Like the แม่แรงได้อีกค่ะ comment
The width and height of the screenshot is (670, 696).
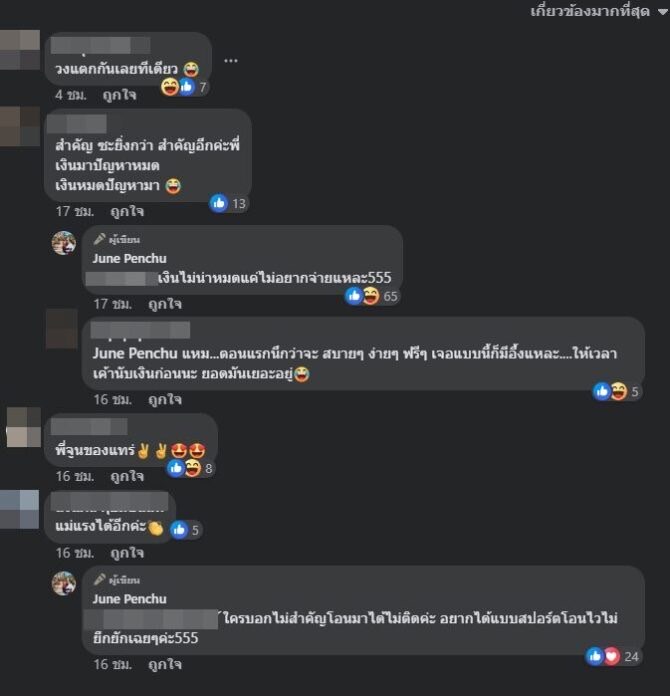click(x=126, y=553)
